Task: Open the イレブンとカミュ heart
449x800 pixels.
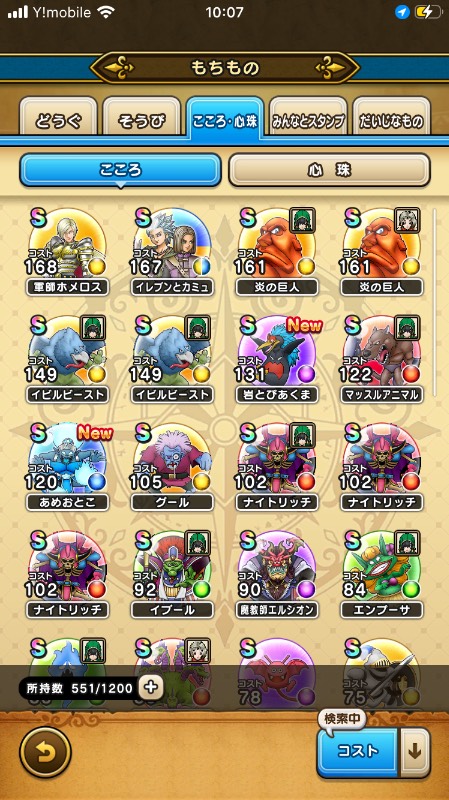Action: click(x=172, y=251)
